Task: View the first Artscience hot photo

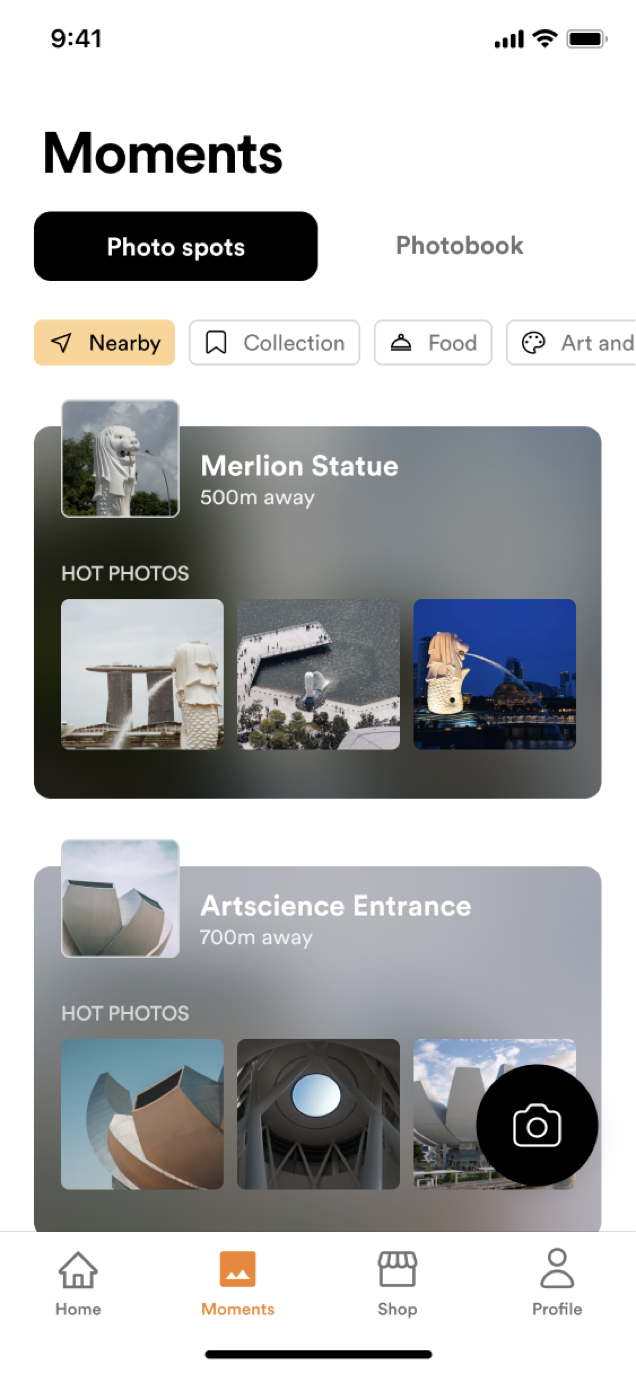Action: (142, 1114)
